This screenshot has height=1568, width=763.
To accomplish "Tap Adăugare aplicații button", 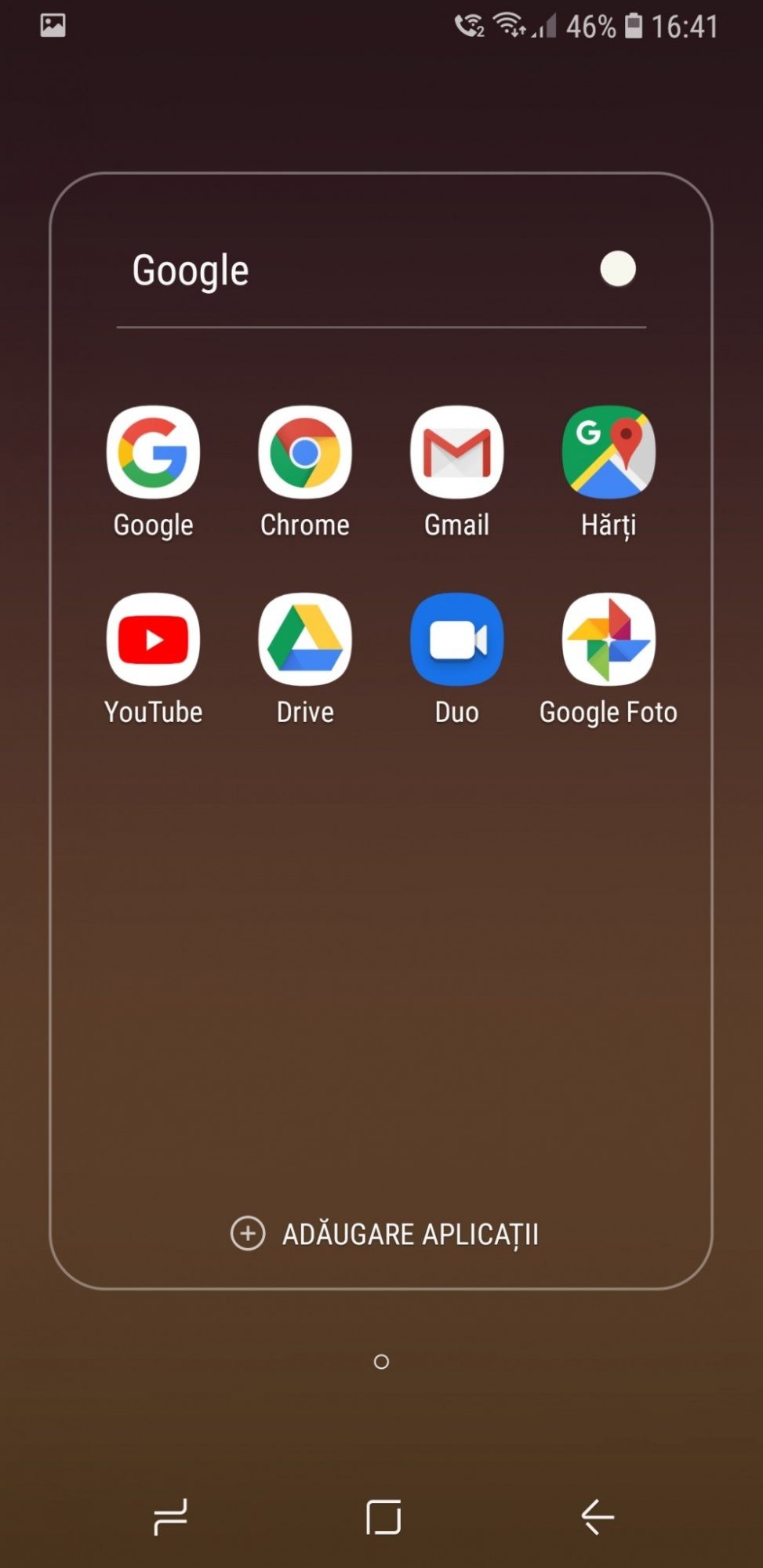I will (x=384, y=1234).
